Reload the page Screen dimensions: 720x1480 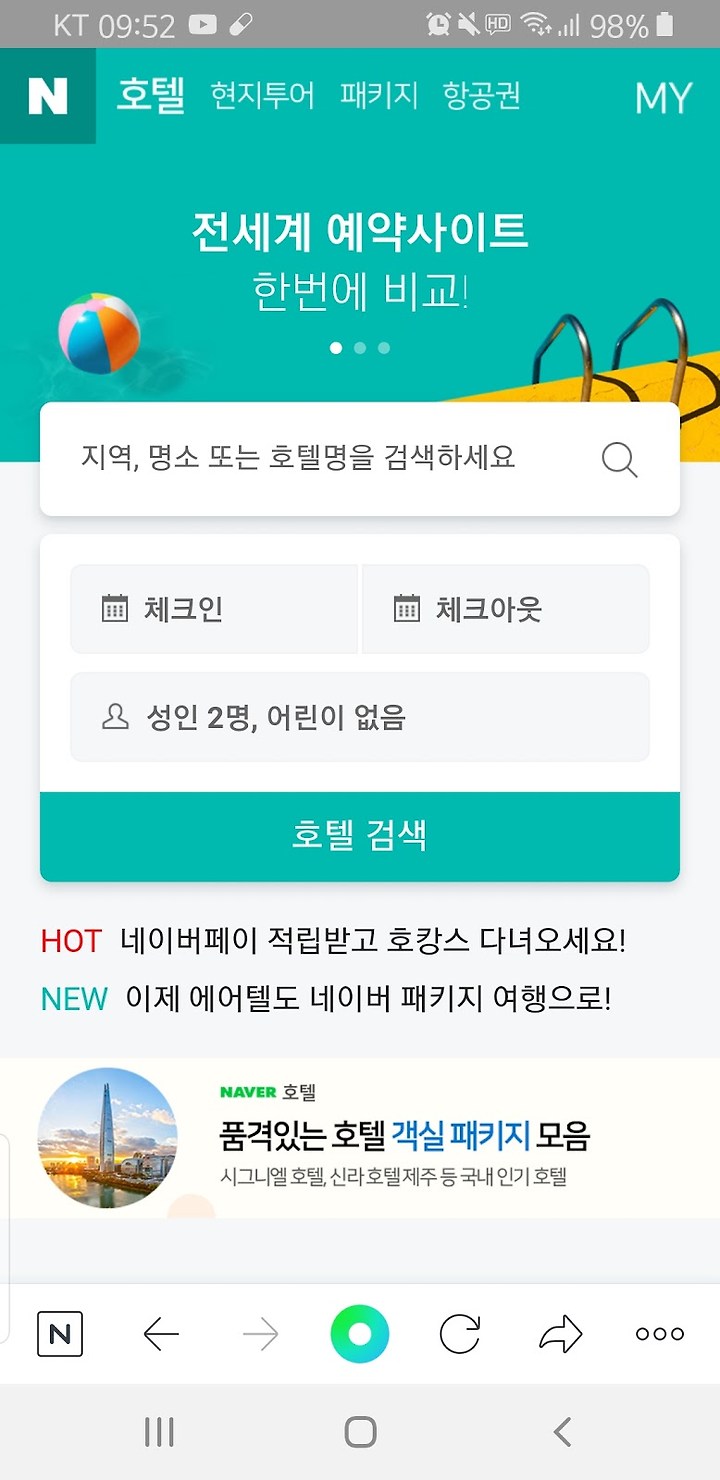[x=460, y=1334]
